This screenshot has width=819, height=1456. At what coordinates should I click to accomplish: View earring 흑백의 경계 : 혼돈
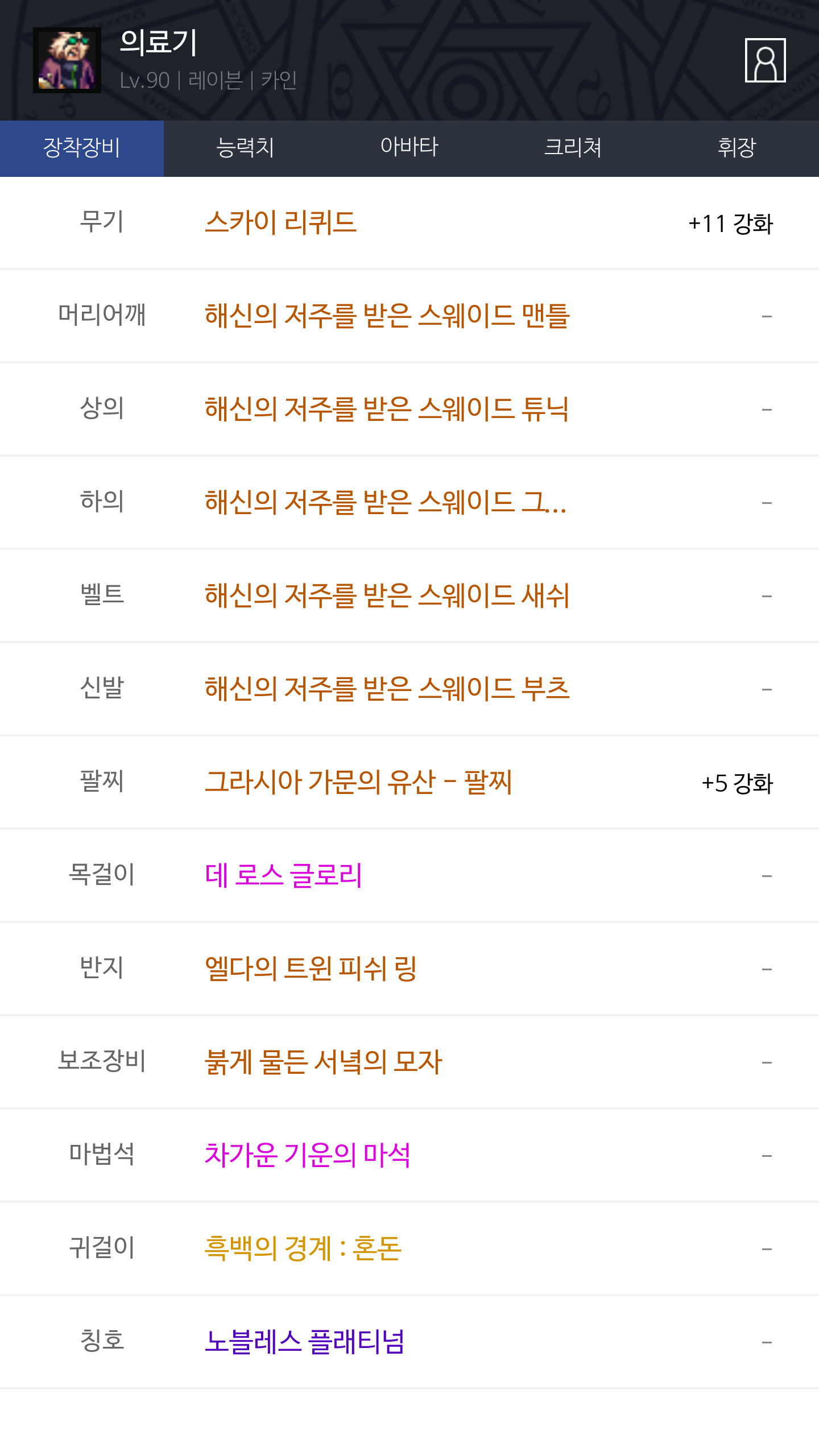click(303, 1248)
